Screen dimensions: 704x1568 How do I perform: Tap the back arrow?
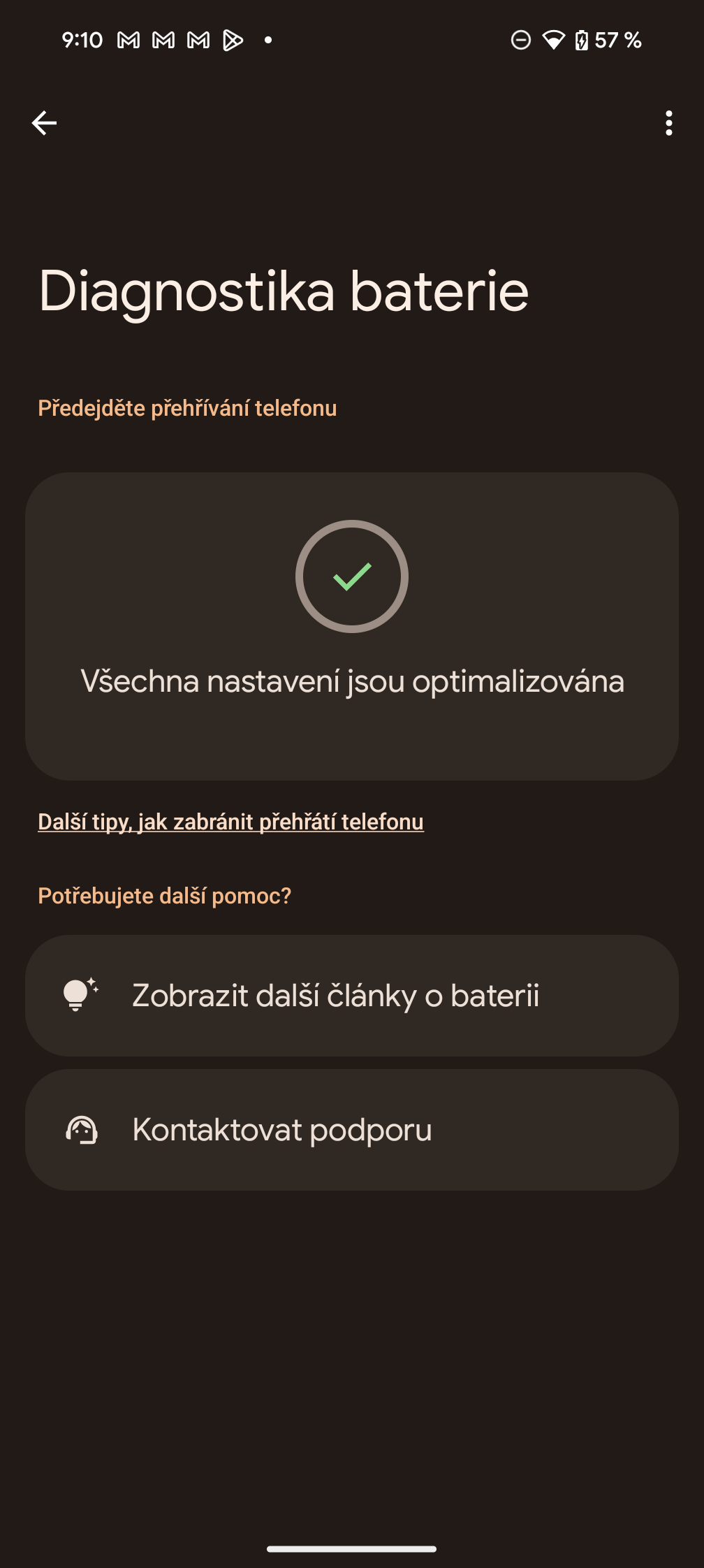pos(45,123)
